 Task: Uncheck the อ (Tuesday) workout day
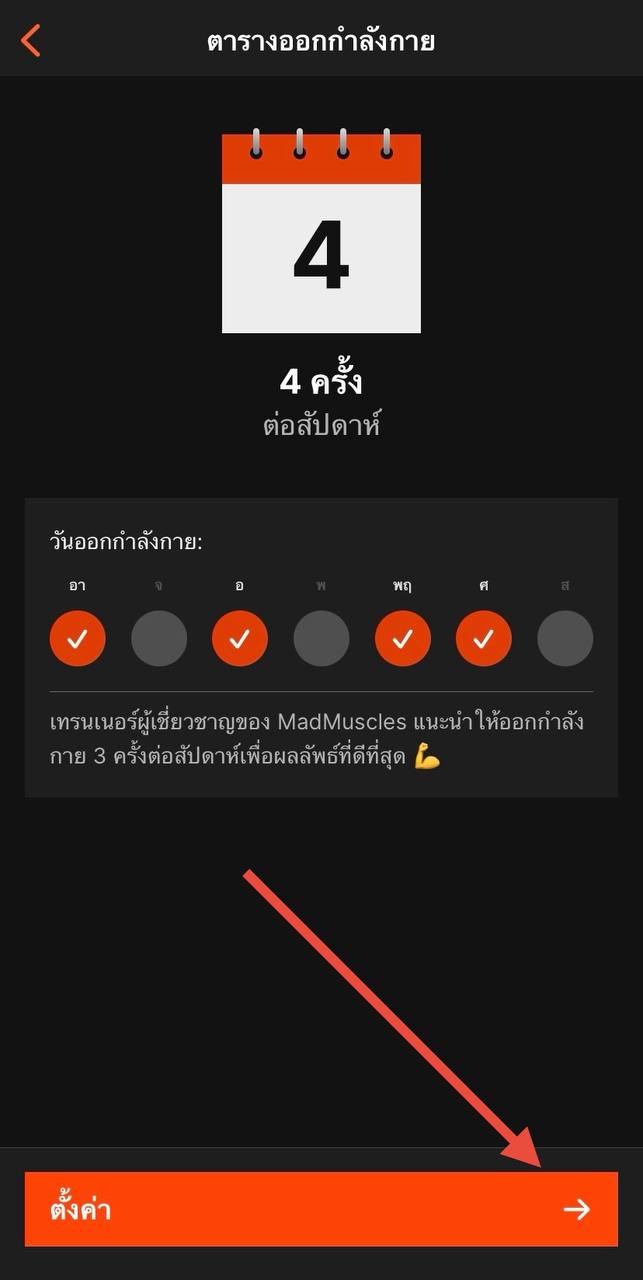point(240,638)
